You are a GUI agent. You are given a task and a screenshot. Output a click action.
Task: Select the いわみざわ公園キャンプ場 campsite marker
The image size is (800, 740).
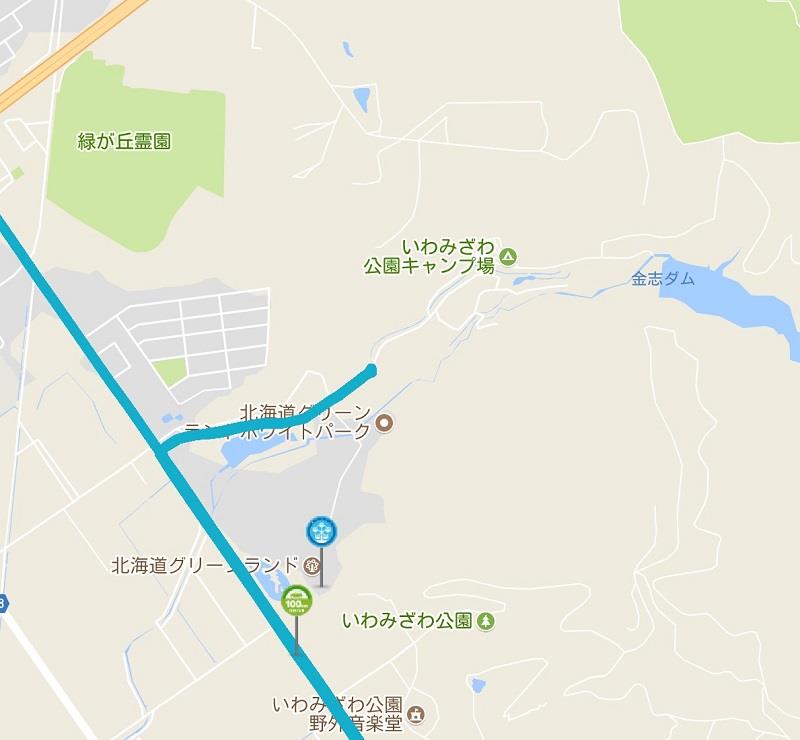pyautogui.click(x=508, y=257)
